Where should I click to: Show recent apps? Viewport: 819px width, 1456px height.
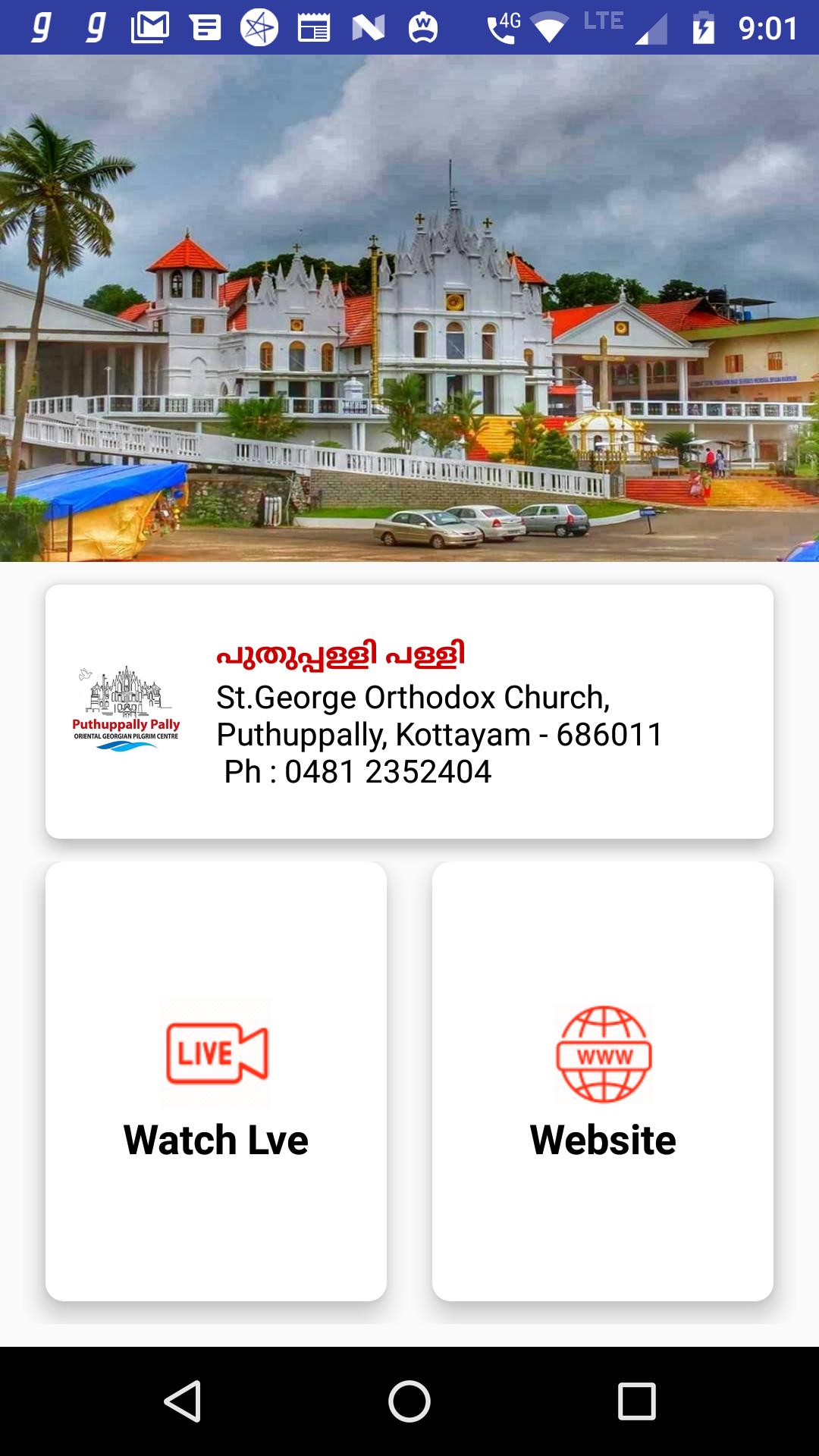636,1401
